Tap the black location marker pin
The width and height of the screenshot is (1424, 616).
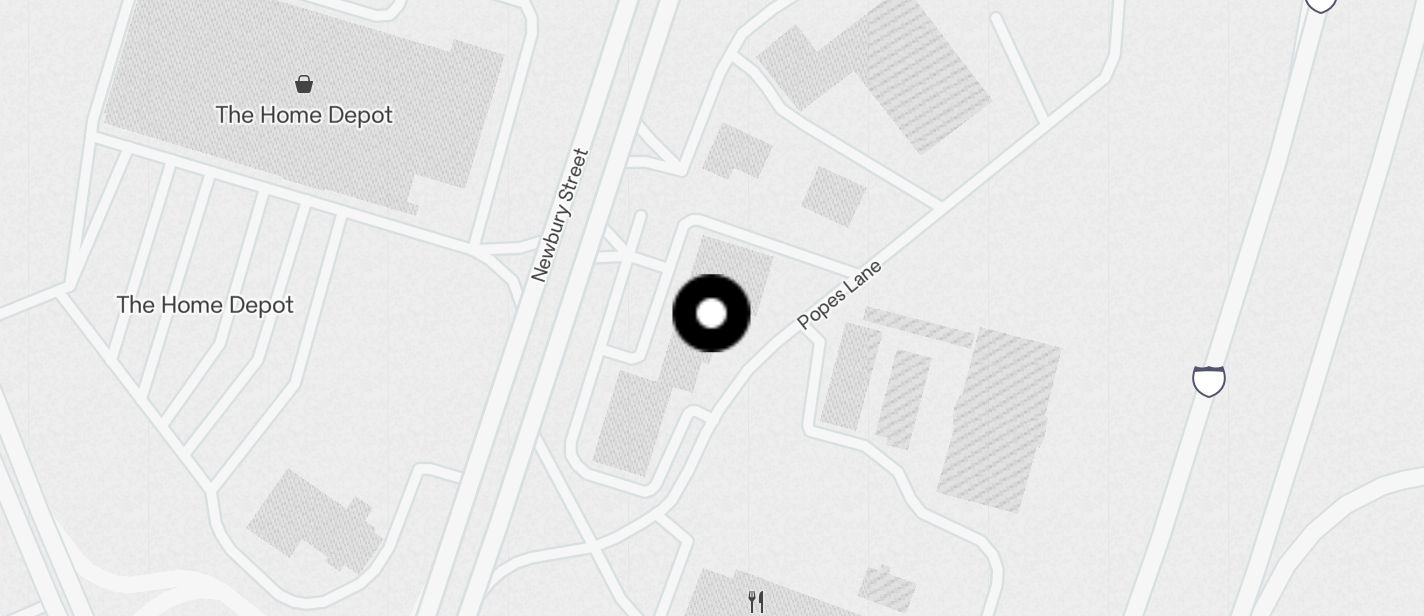click(711, 313)
